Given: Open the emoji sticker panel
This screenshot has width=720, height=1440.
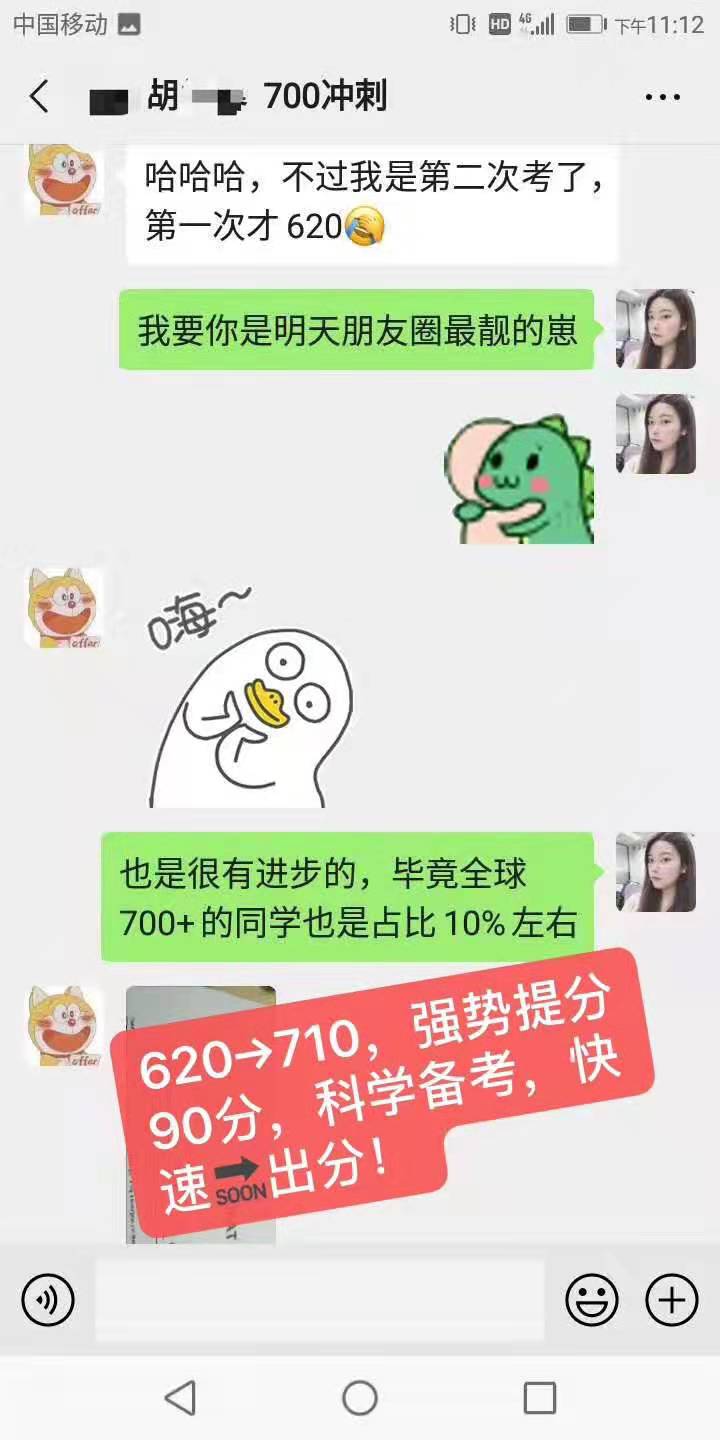Looking at the screenshot, I should [591, 1301].
